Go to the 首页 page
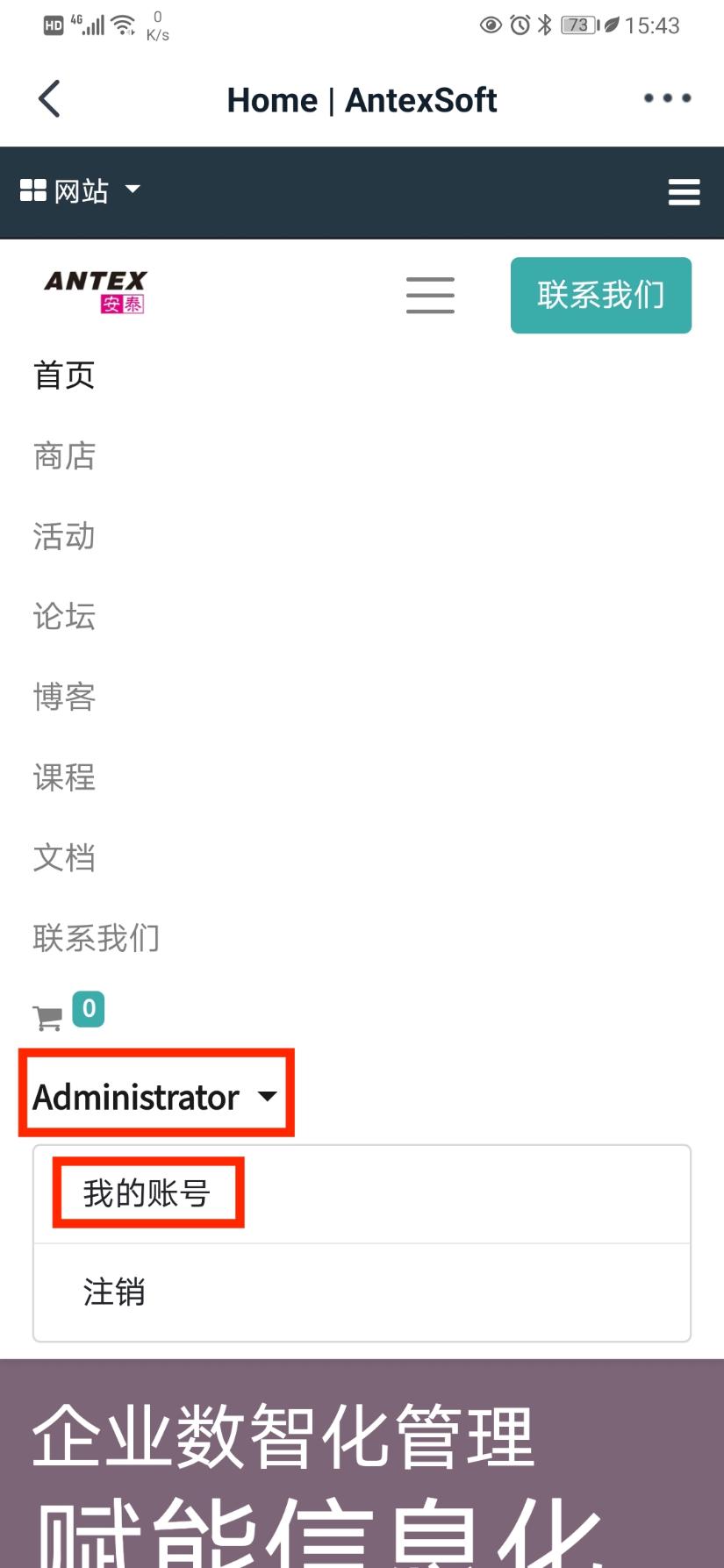This screenshot has height=1568, width=724. [64, 376]
